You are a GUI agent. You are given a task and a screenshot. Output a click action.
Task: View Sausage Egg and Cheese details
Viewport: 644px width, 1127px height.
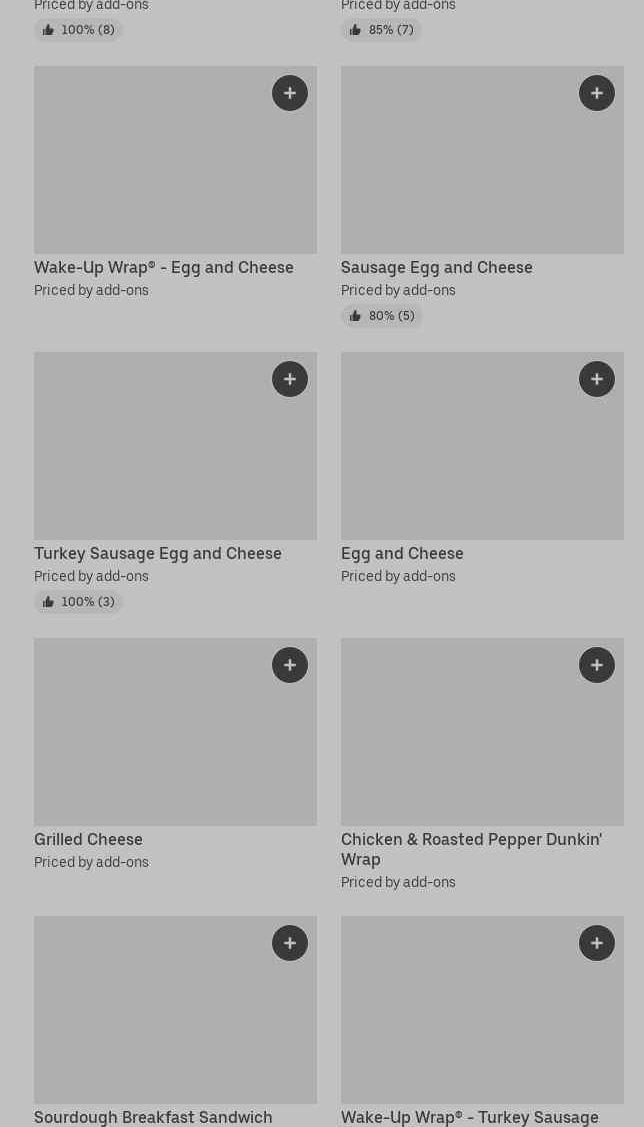[x=436, y=268]
